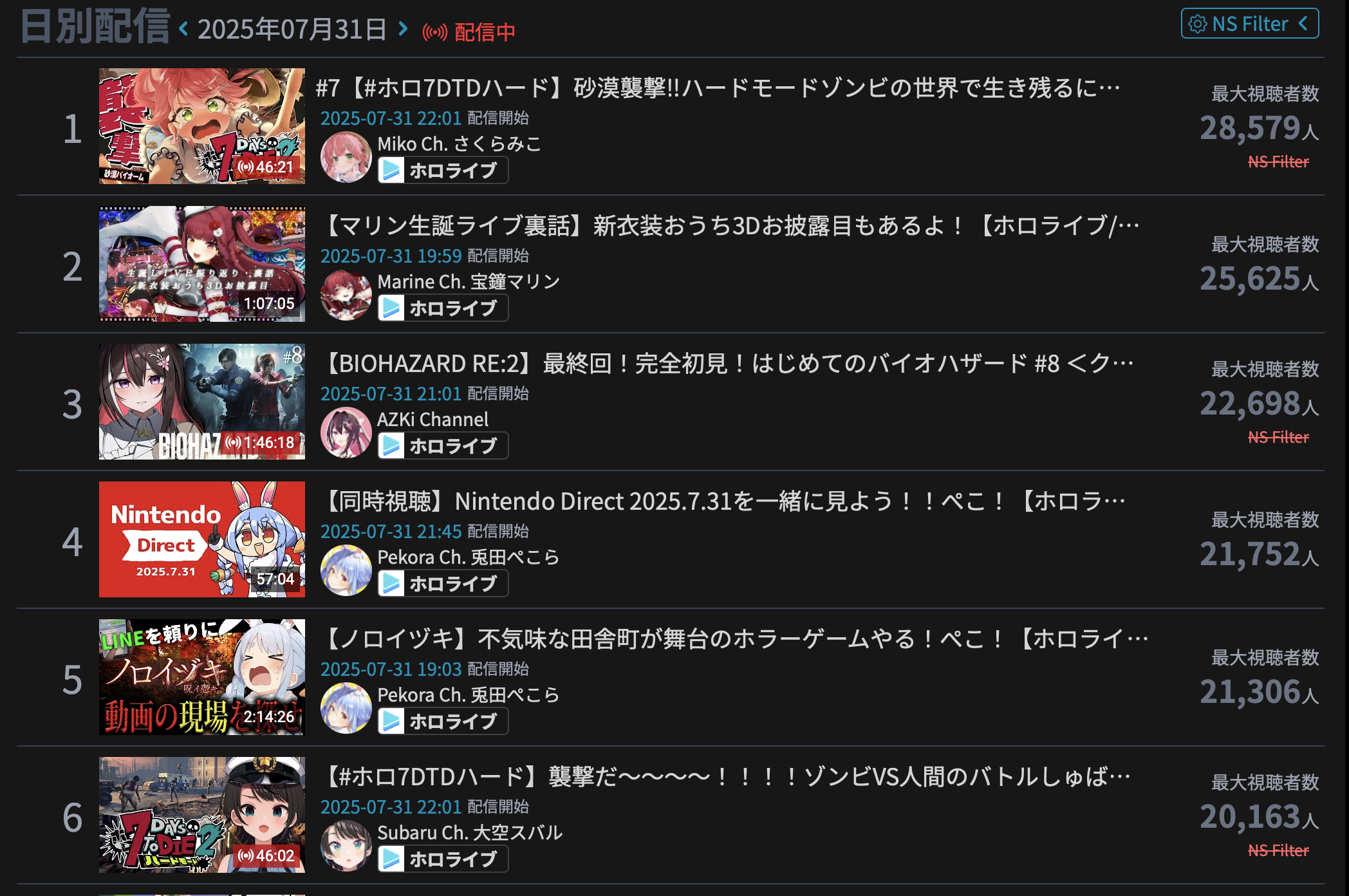
Task: Open Sakura Miko's 7DTD stream thumbnail
Action: tap(201, 126)
